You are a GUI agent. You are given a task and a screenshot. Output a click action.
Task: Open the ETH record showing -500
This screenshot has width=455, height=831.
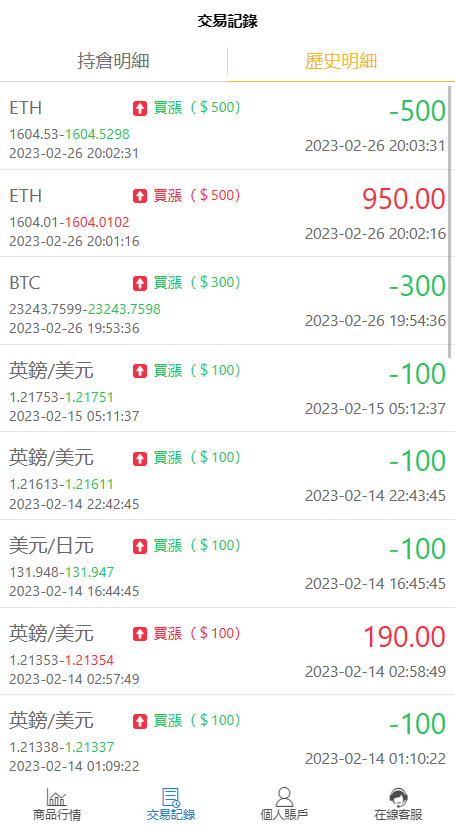[227, 126]
